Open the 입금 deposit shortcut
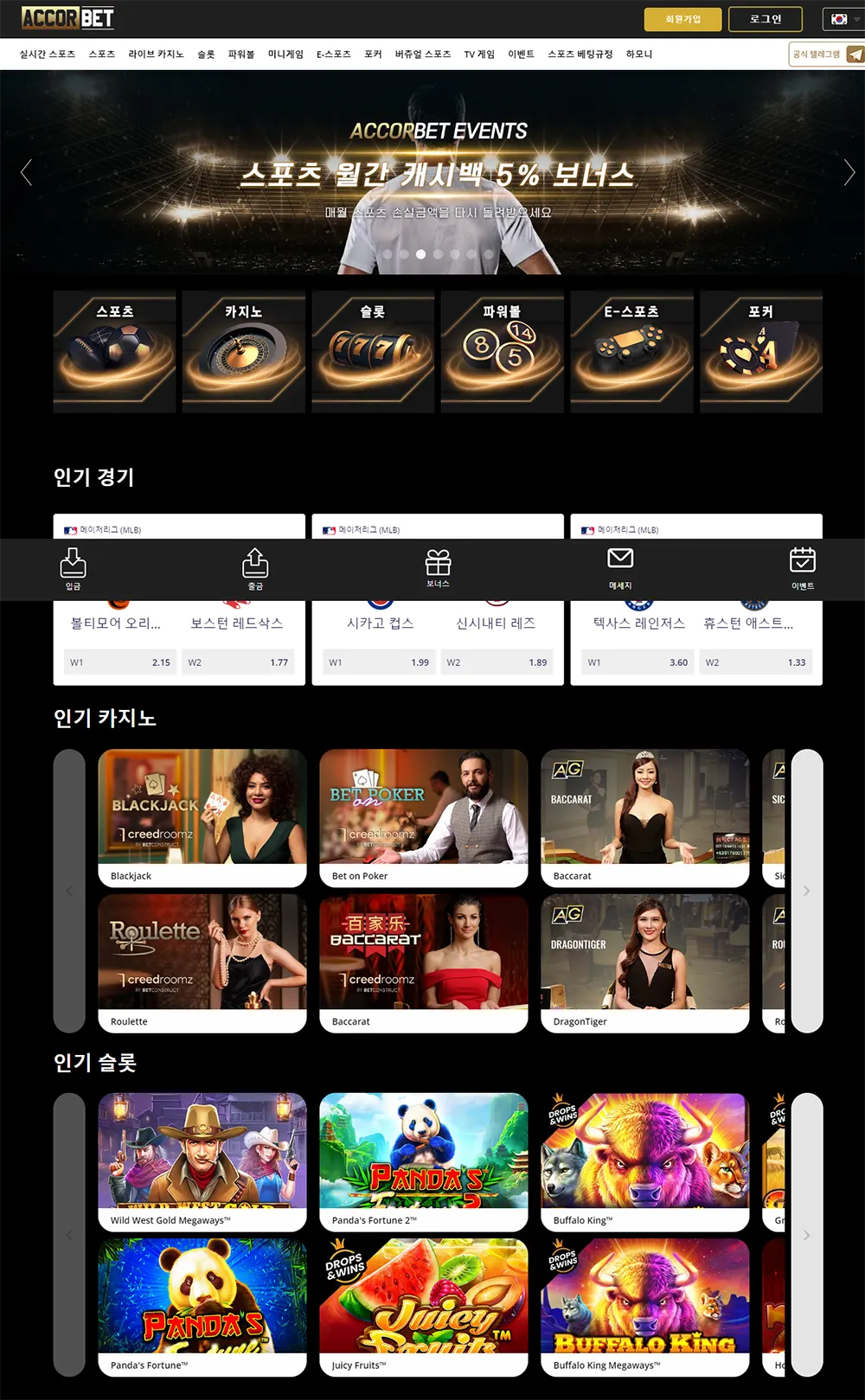The width and height of the screenshot is (865, 1400). click(73, 568)
